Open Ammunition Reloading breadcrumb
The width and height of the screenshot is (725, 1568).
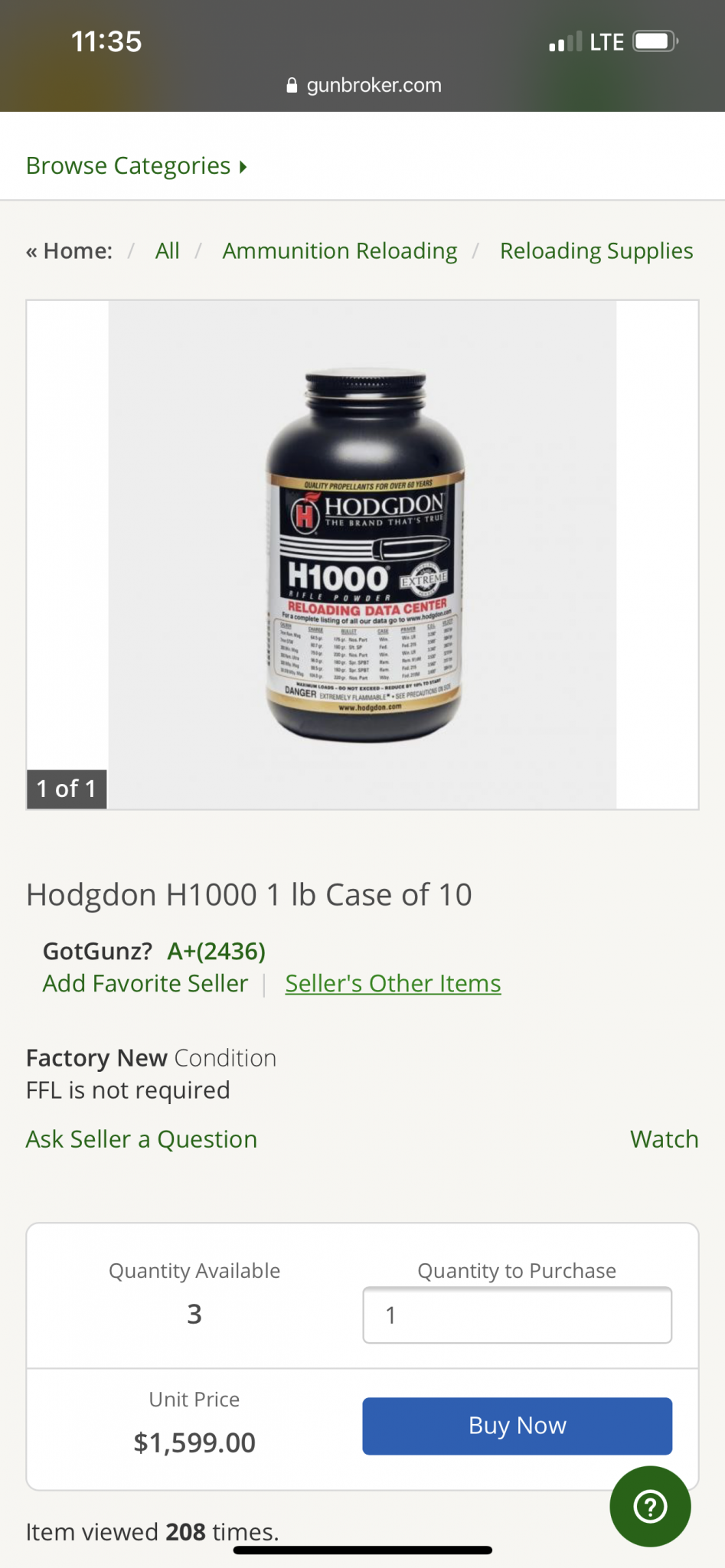coord(340,251)
